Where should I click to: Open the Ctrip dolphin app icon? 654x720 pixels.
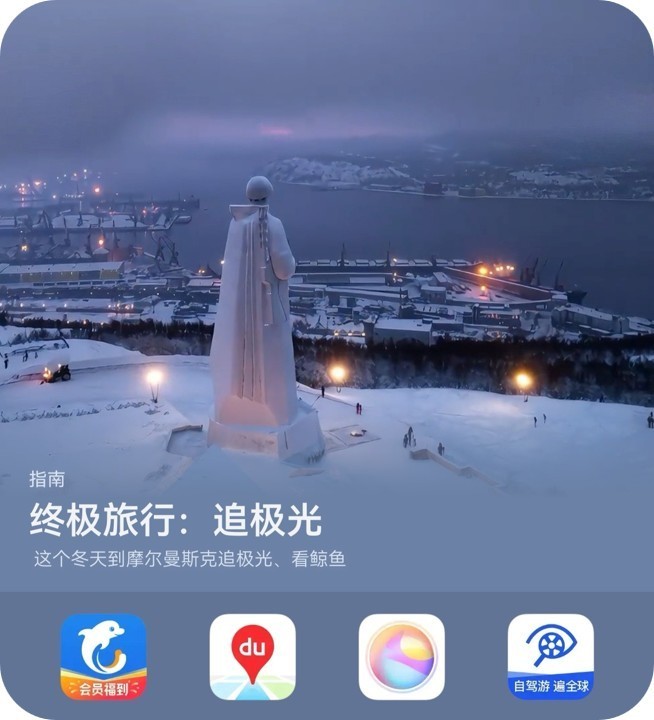pos(103,657)
